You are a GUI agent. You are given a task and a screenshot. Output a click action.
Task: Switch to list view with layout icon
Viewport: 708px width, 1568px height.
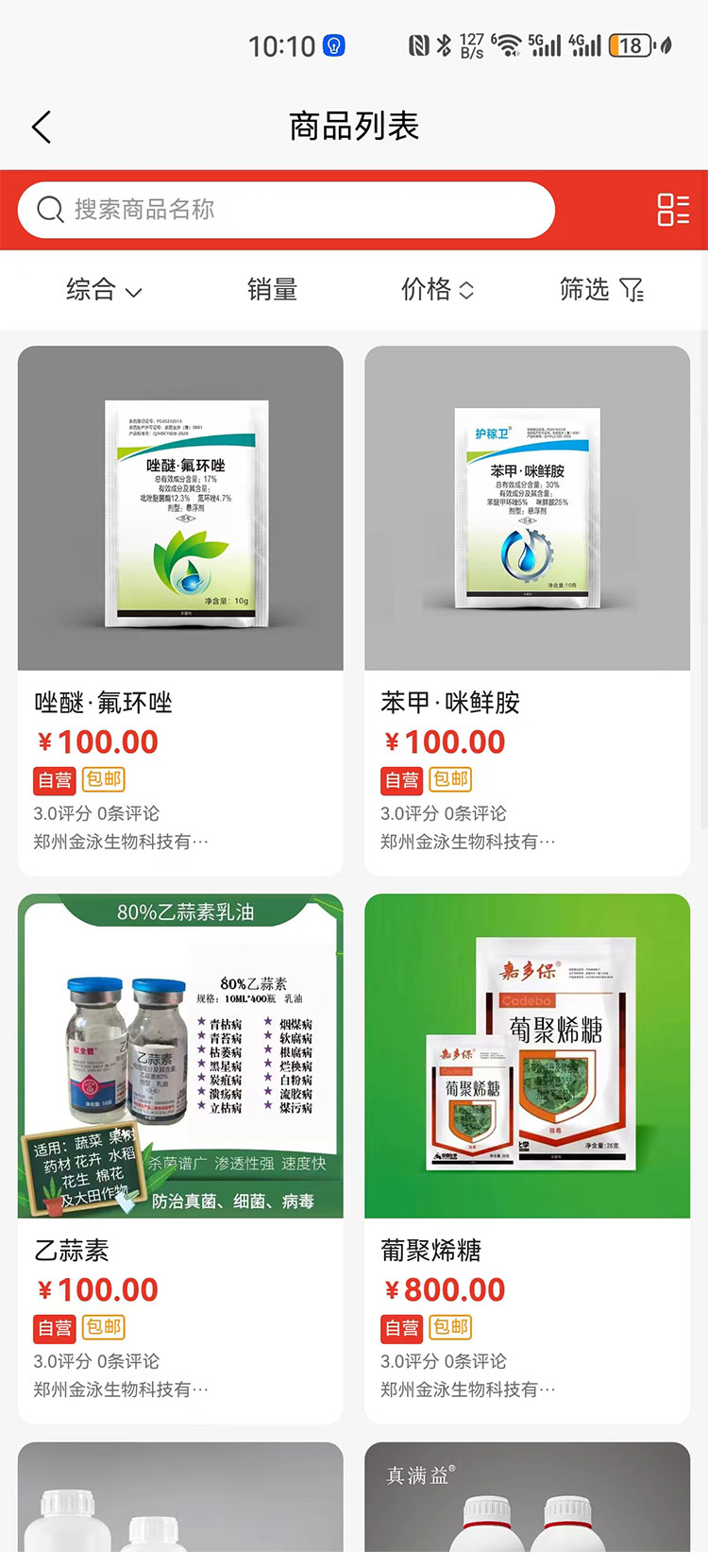click(x=673, y=210)
